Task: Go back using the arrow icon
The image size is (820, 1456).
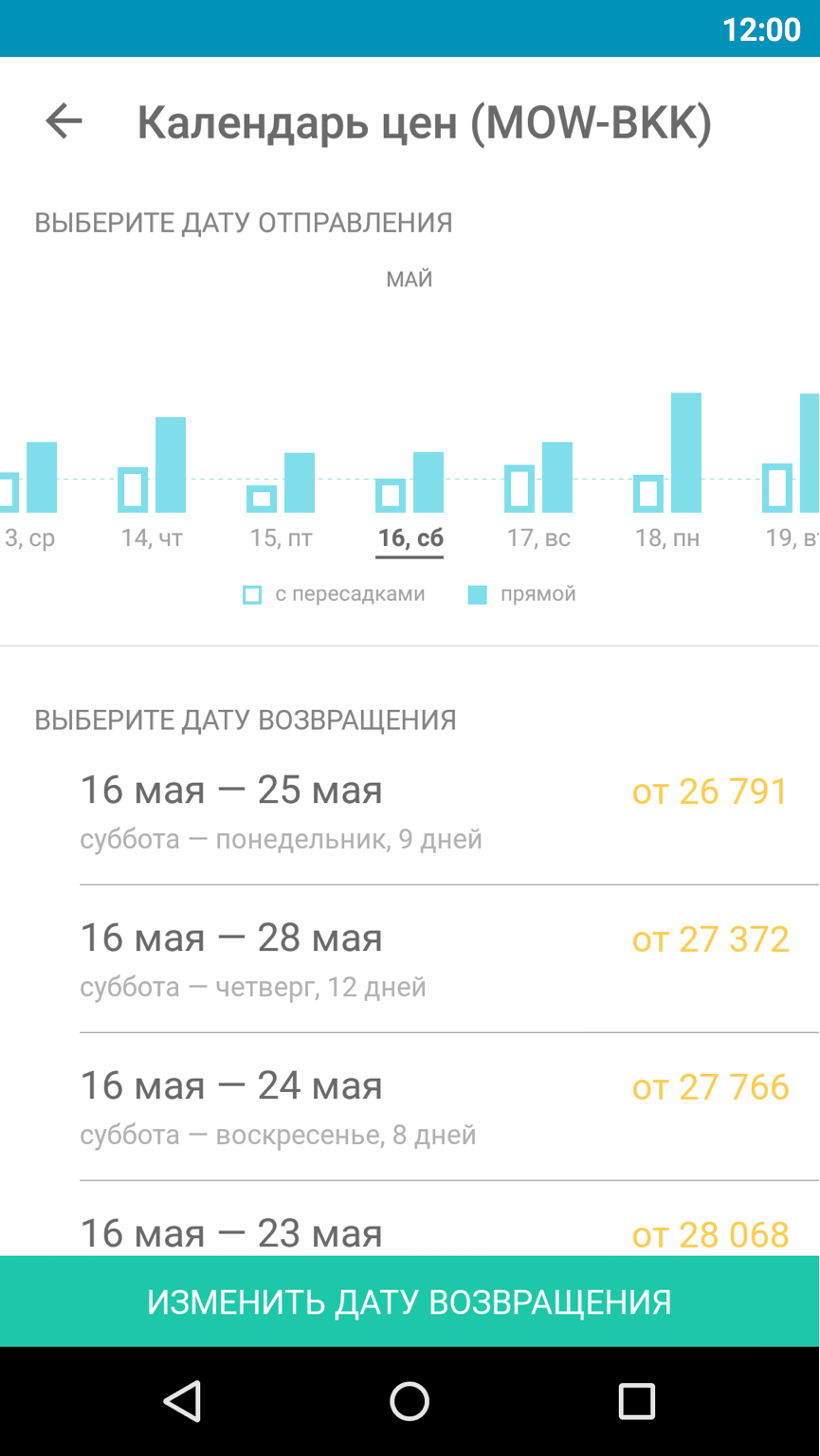Action: click(x=64, y=121)
